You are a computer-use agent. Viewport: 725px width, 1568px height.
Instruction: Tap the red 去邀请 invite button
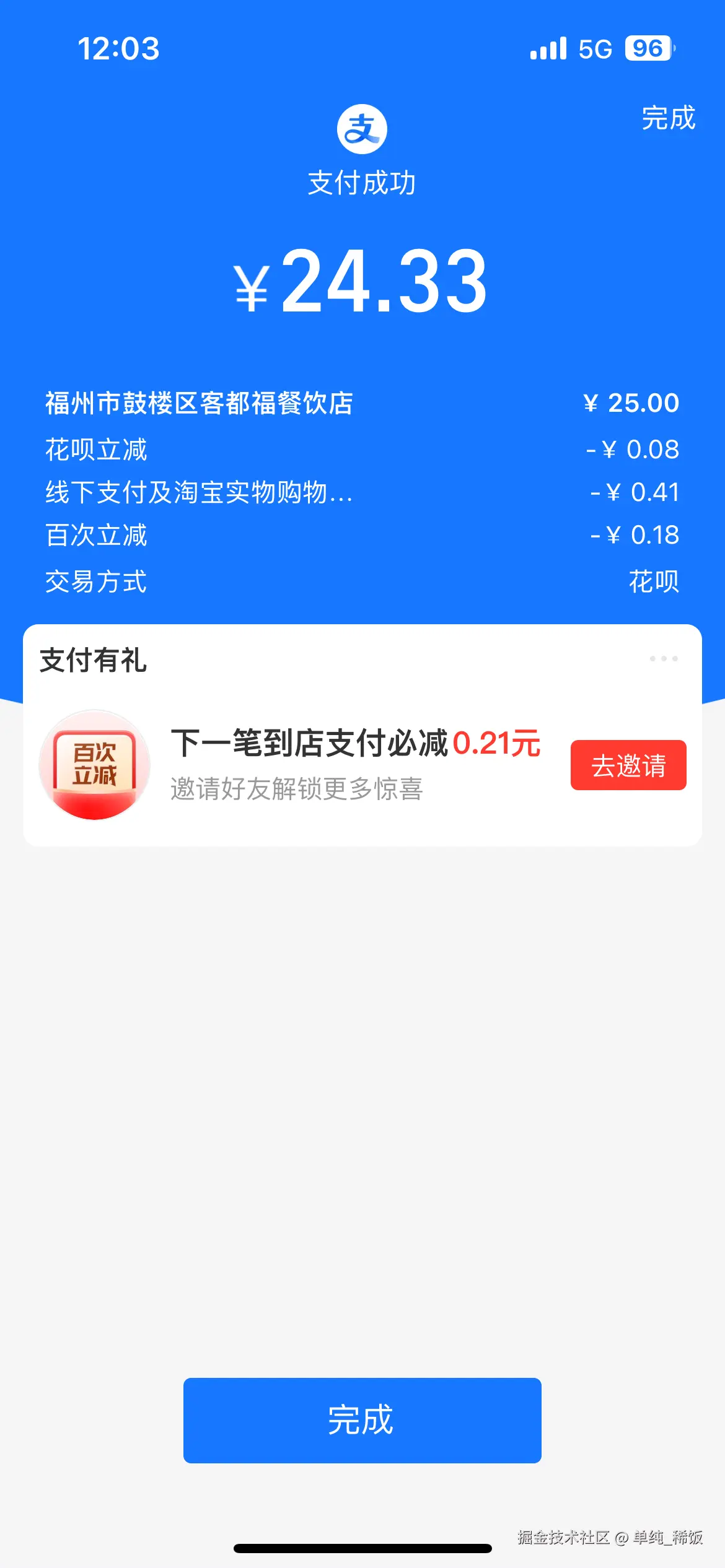click(628, 766)
